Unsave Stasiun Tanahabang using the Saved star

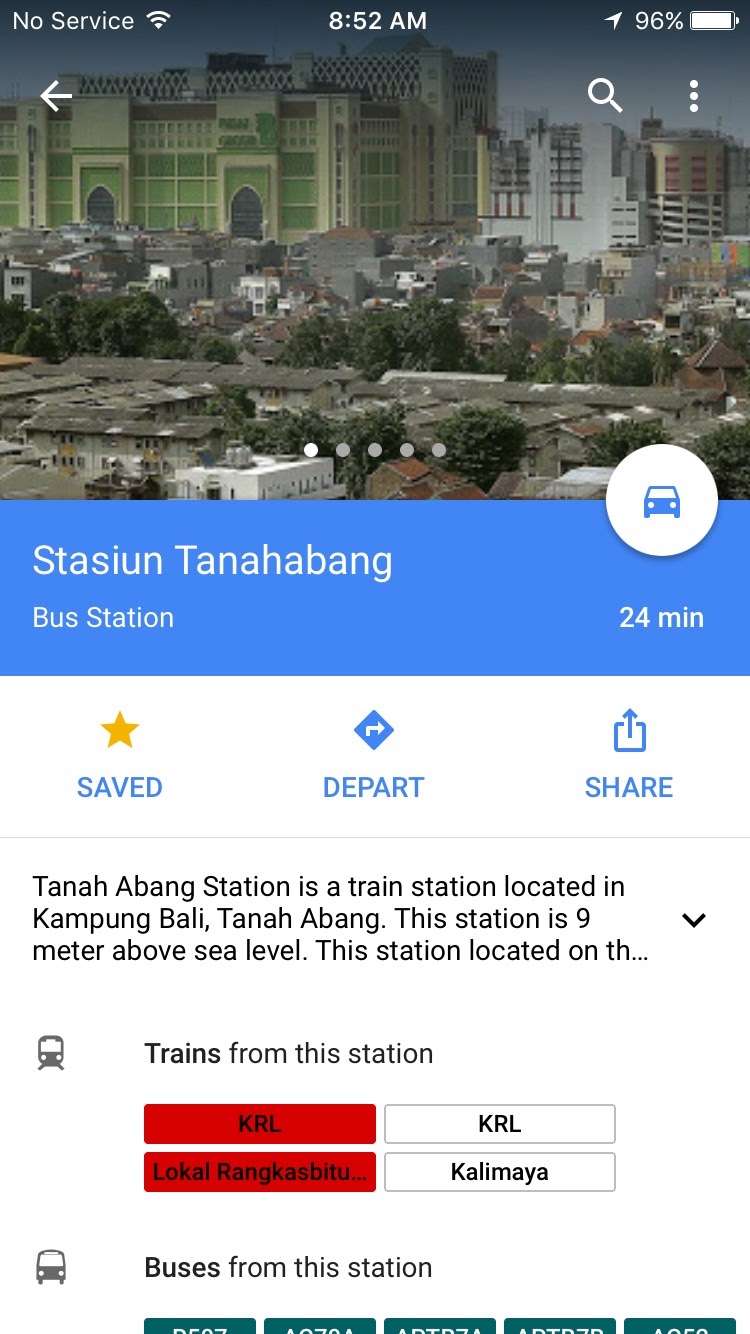pos(120,755)
